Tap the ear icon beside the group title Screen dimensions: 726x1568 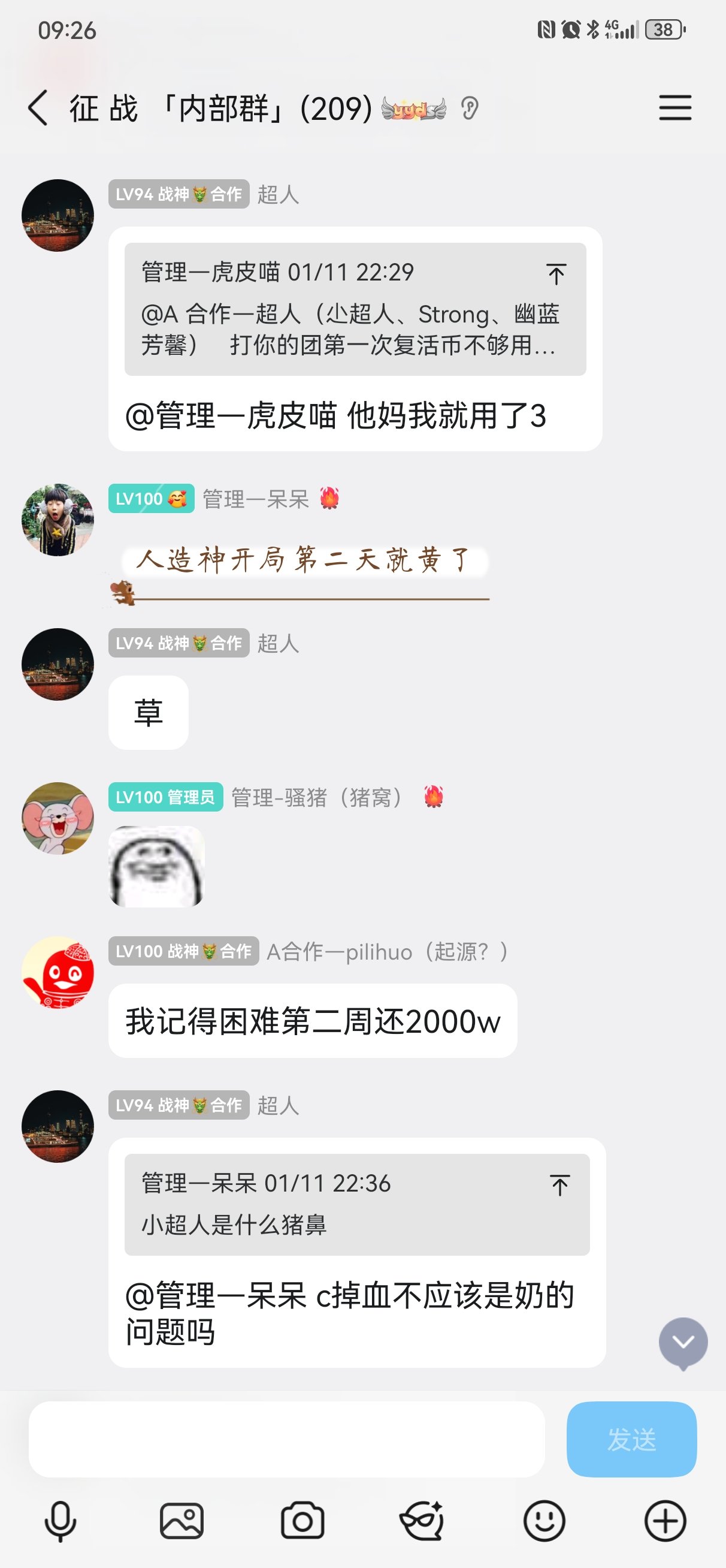tap(469, 108)
